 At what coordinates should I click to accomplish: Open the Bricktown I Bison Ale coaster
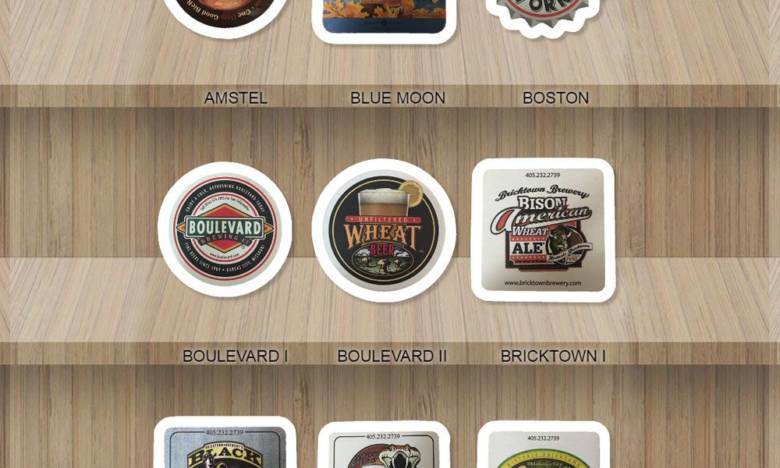(x=543, y=230)
